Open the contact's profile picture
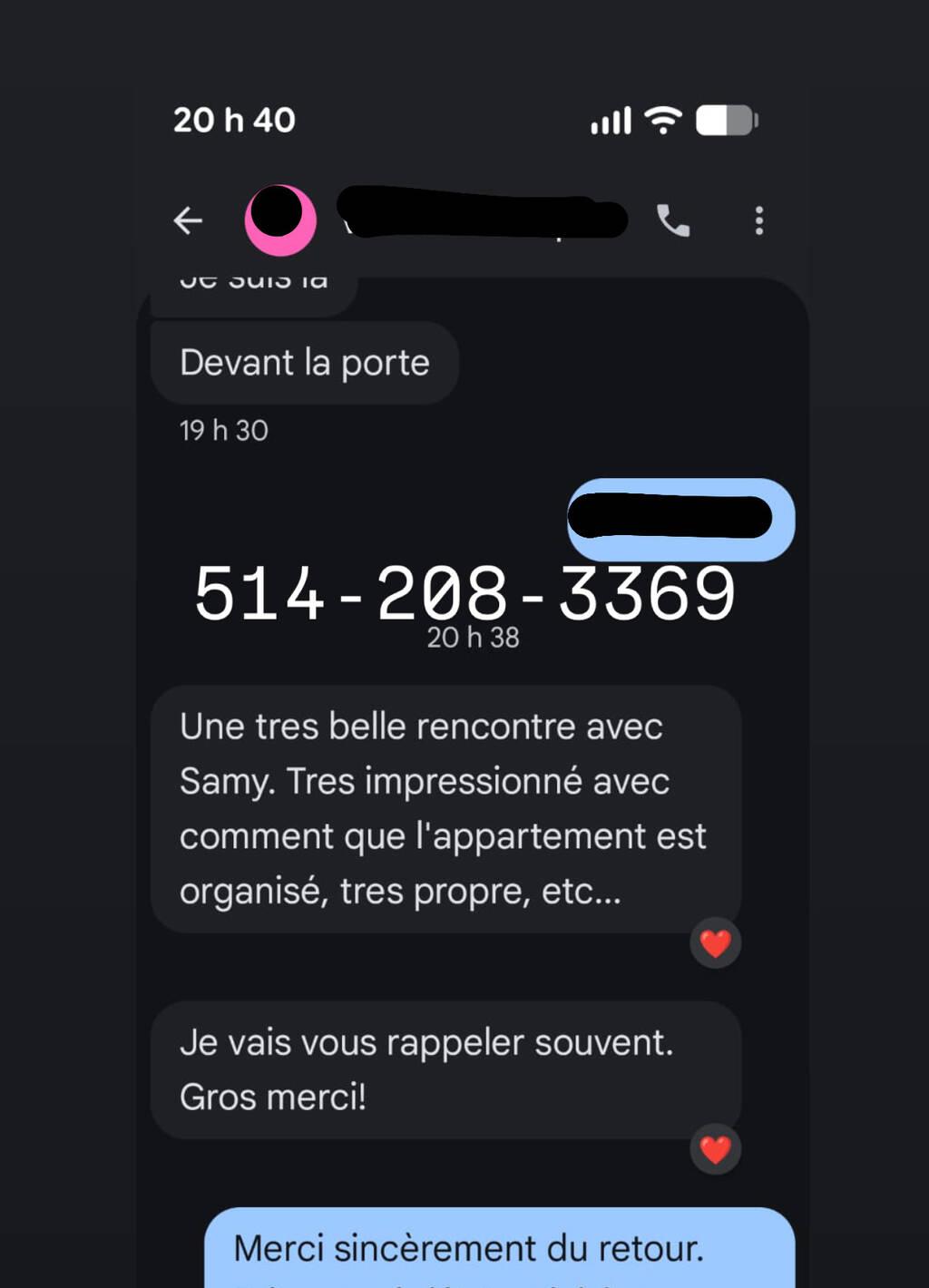929x1288 pixels. pos(280,220)
